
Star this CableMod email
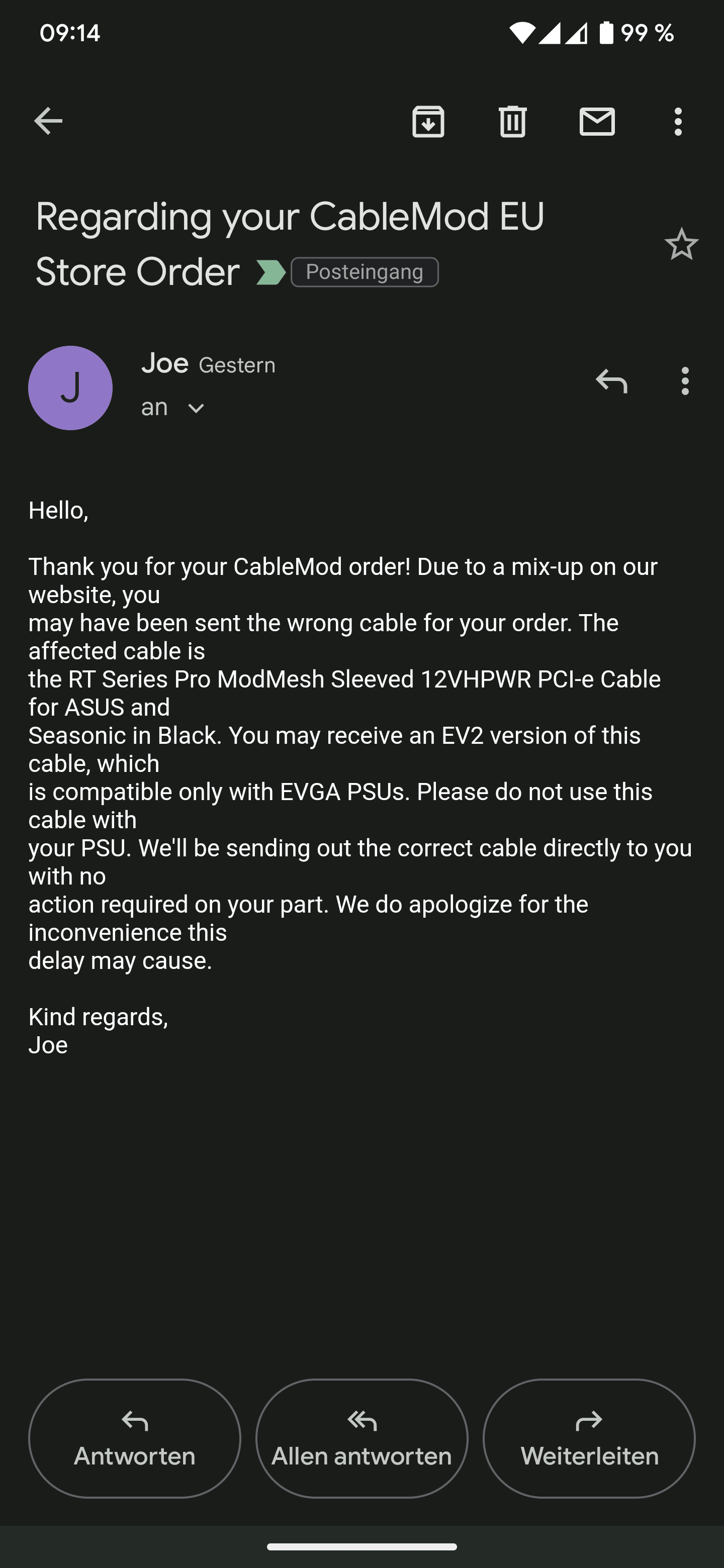tap(681, 244)
